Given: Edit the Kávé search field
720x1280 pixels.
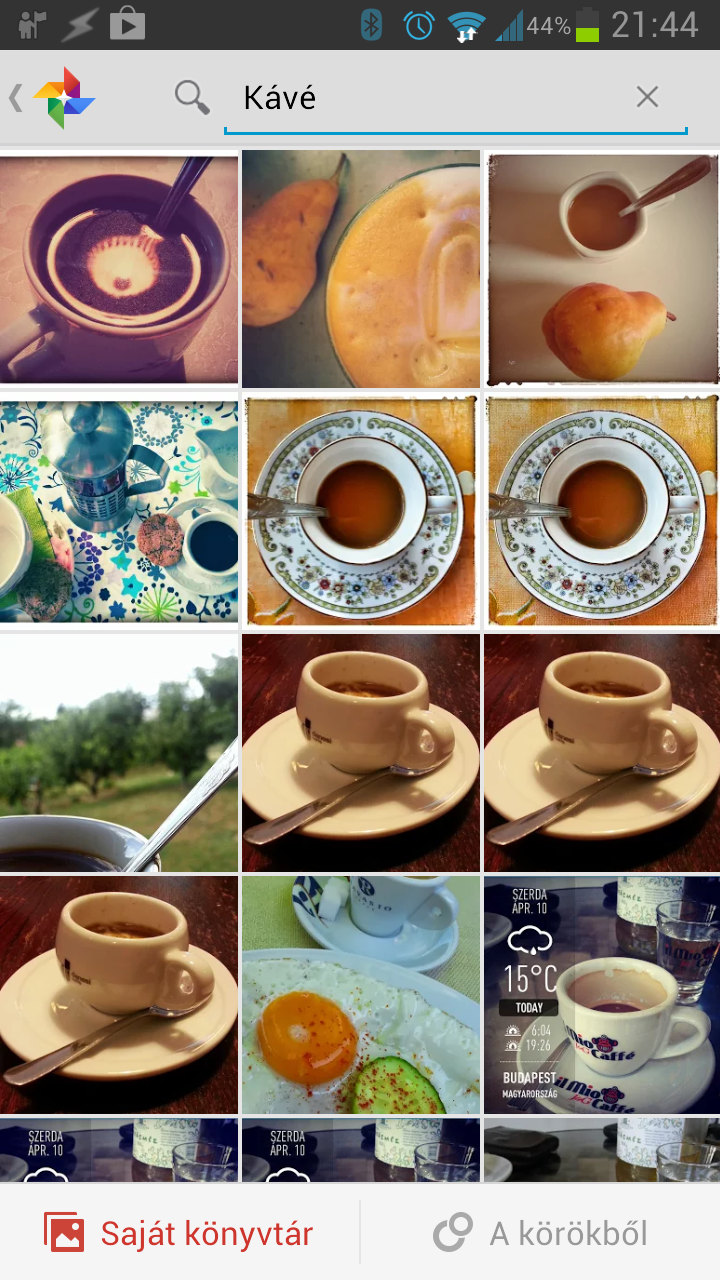Looking at the screenshot, I should pyautogui.click(x=430, y=98).
